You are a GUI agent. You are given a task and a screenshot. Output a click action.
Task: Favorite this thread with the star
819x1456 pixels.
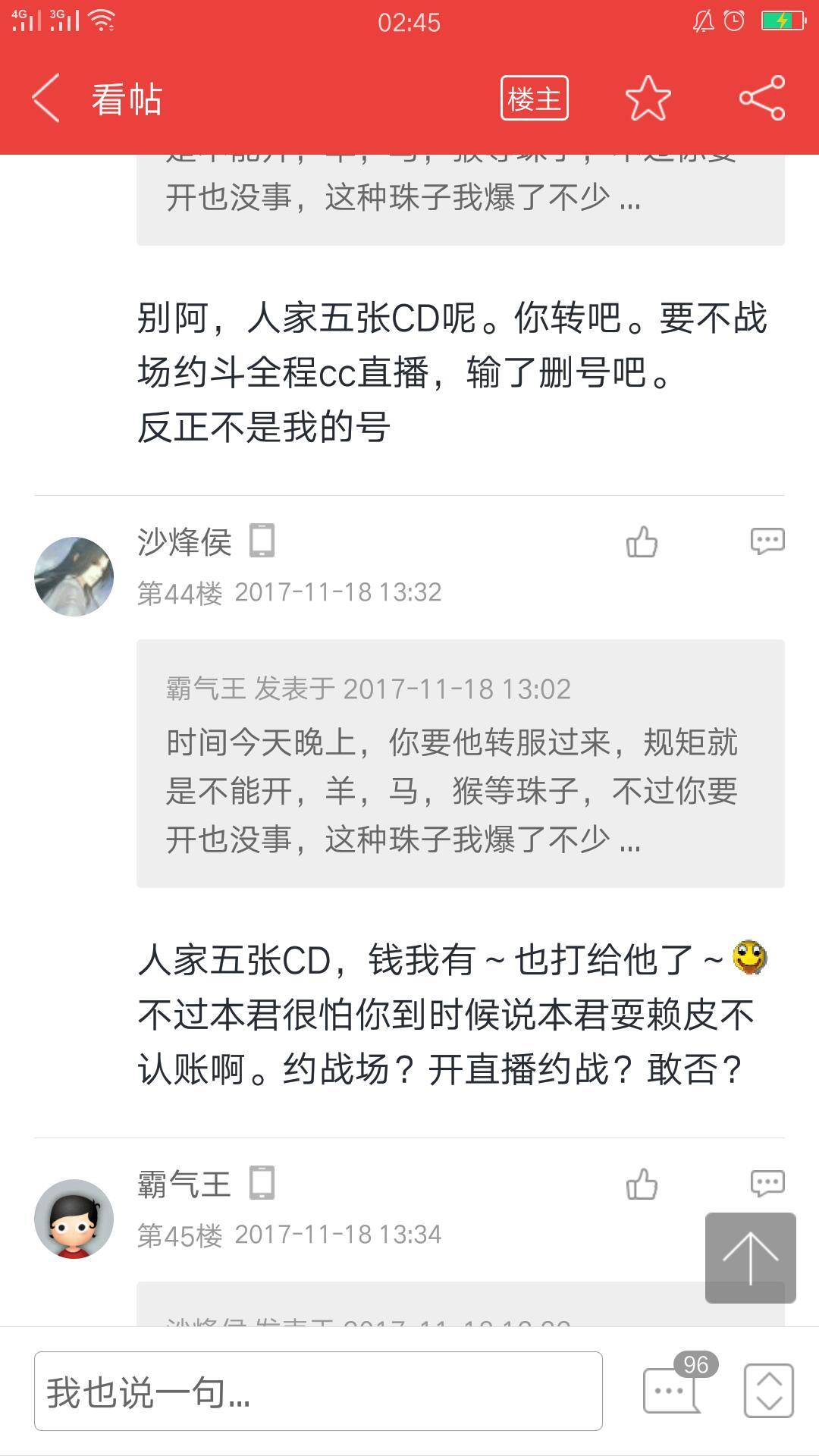coord(648,99)
